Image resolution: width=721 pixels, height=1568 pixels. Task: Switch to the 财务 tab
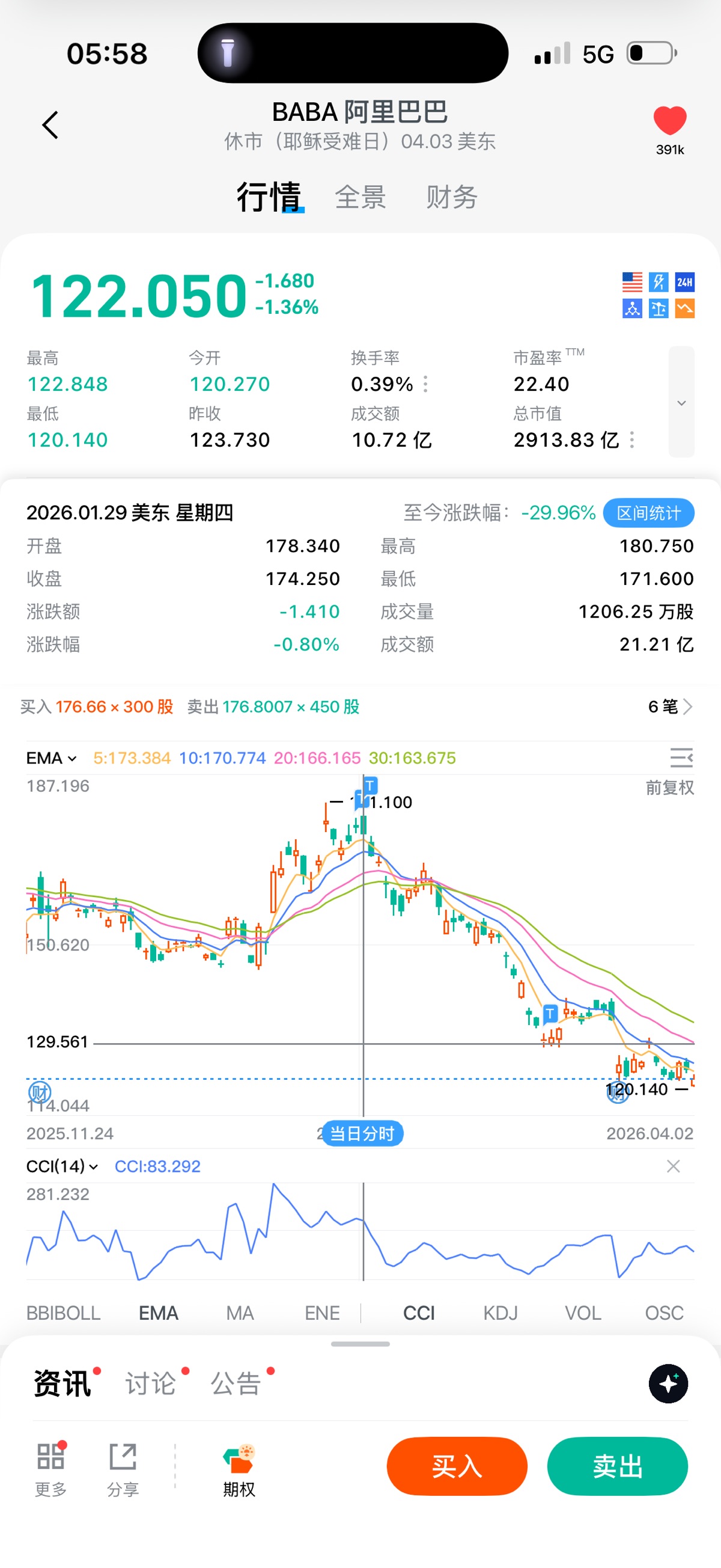click(451, 197)
